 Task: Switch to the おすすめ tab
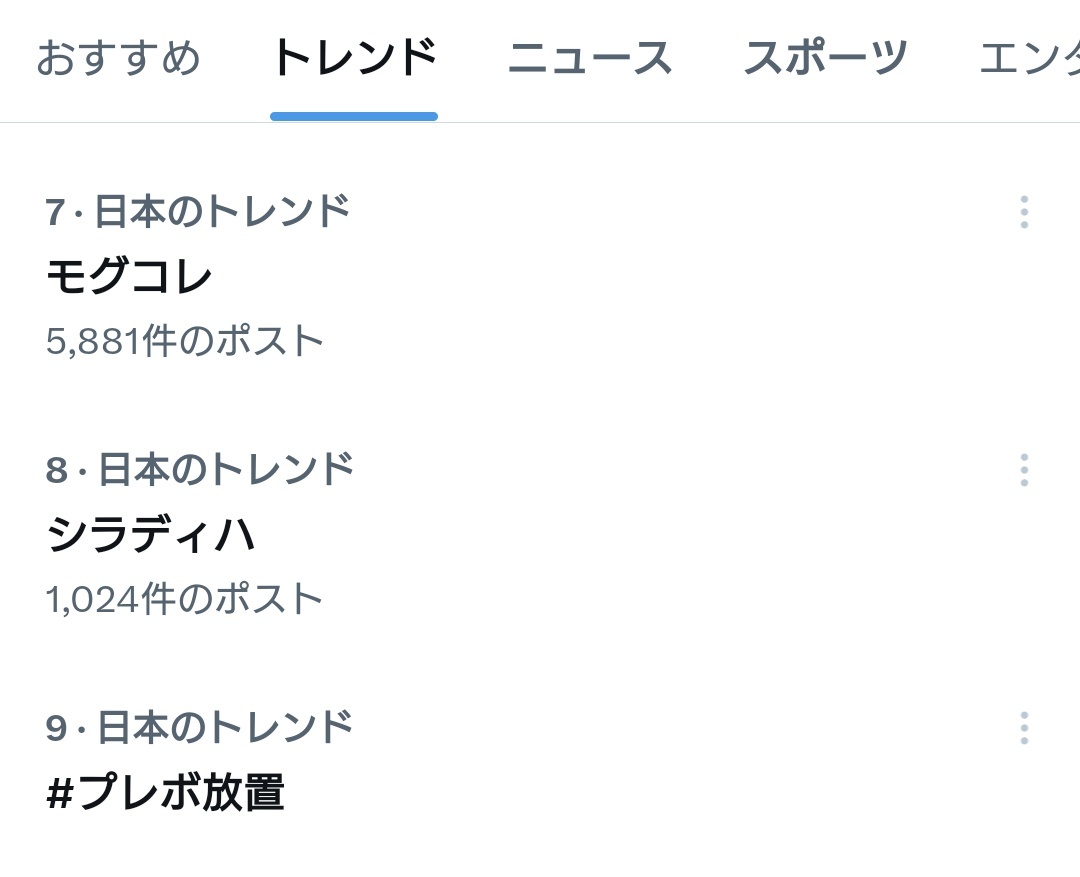pyautogui.click(x=118, y=59)
